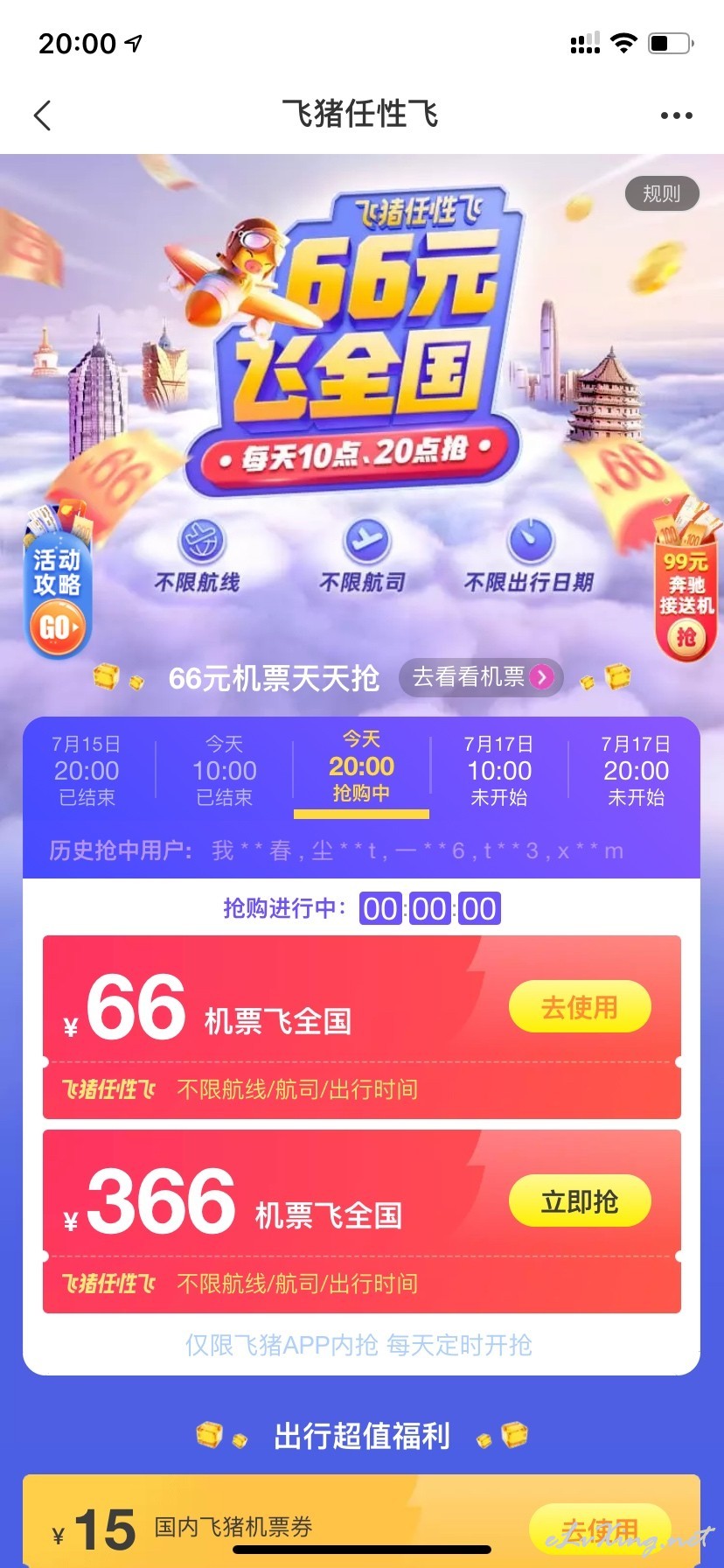Switch to the 7月17日 10:00 session
724x1568 pixels.
(499, 770)
